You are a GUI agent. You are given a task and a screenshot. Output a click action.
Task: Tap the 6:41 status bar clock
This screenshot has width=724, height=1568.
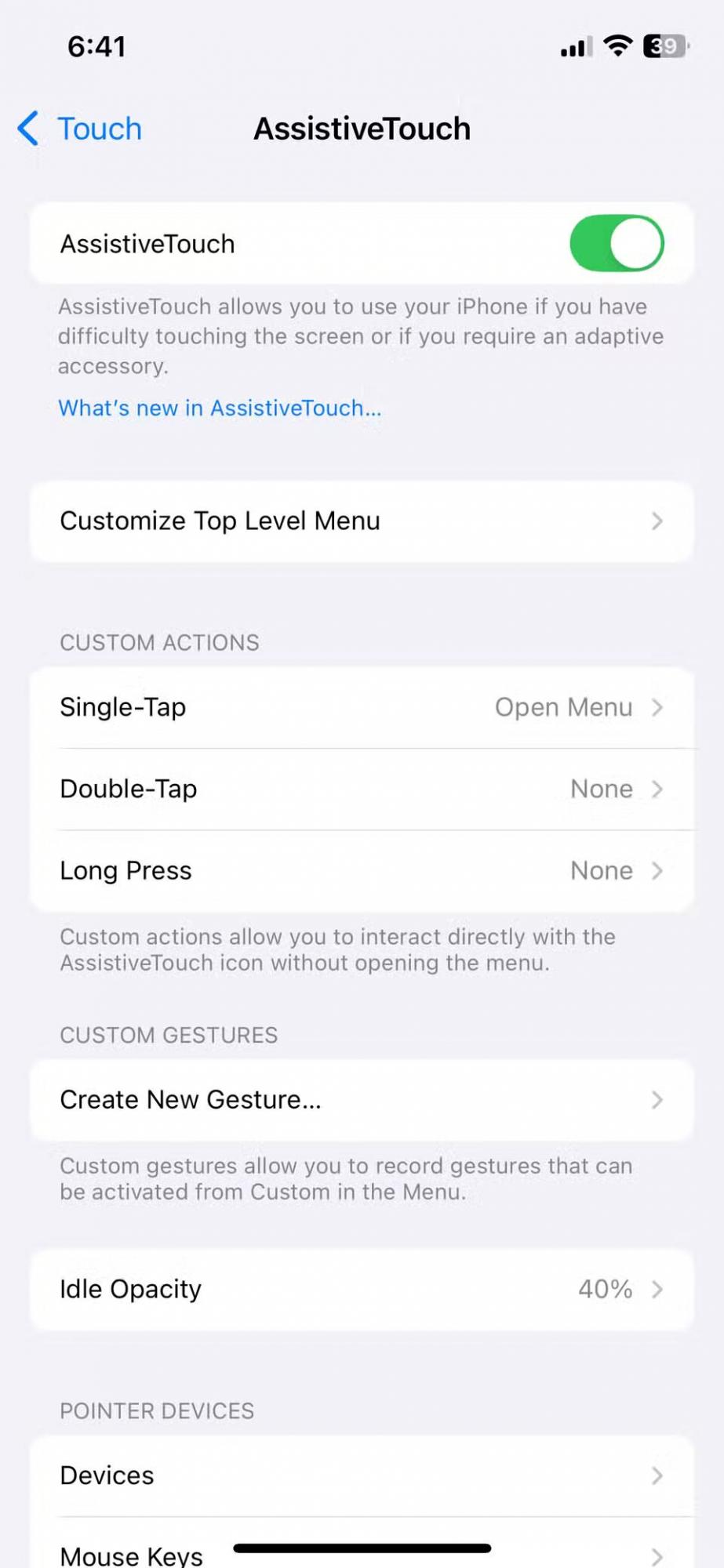click(96, 46)
